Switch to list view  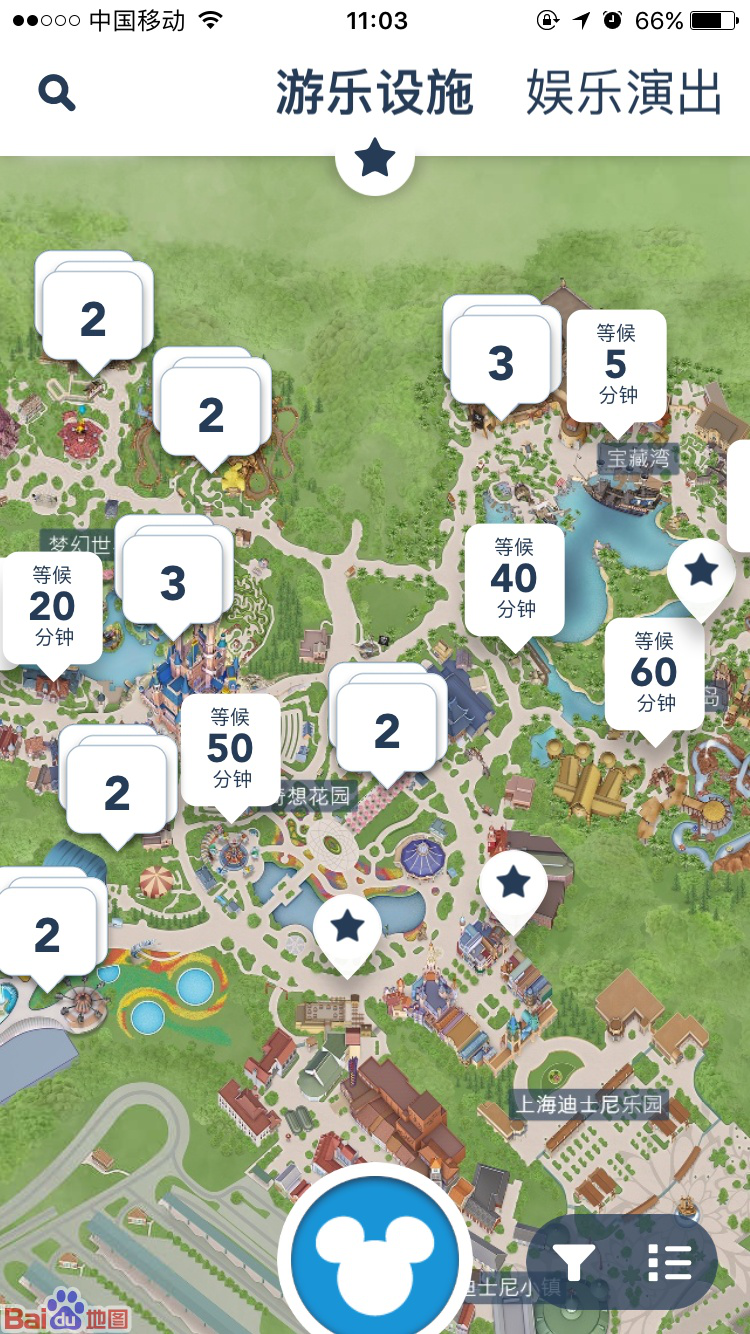coord(669,1263)
